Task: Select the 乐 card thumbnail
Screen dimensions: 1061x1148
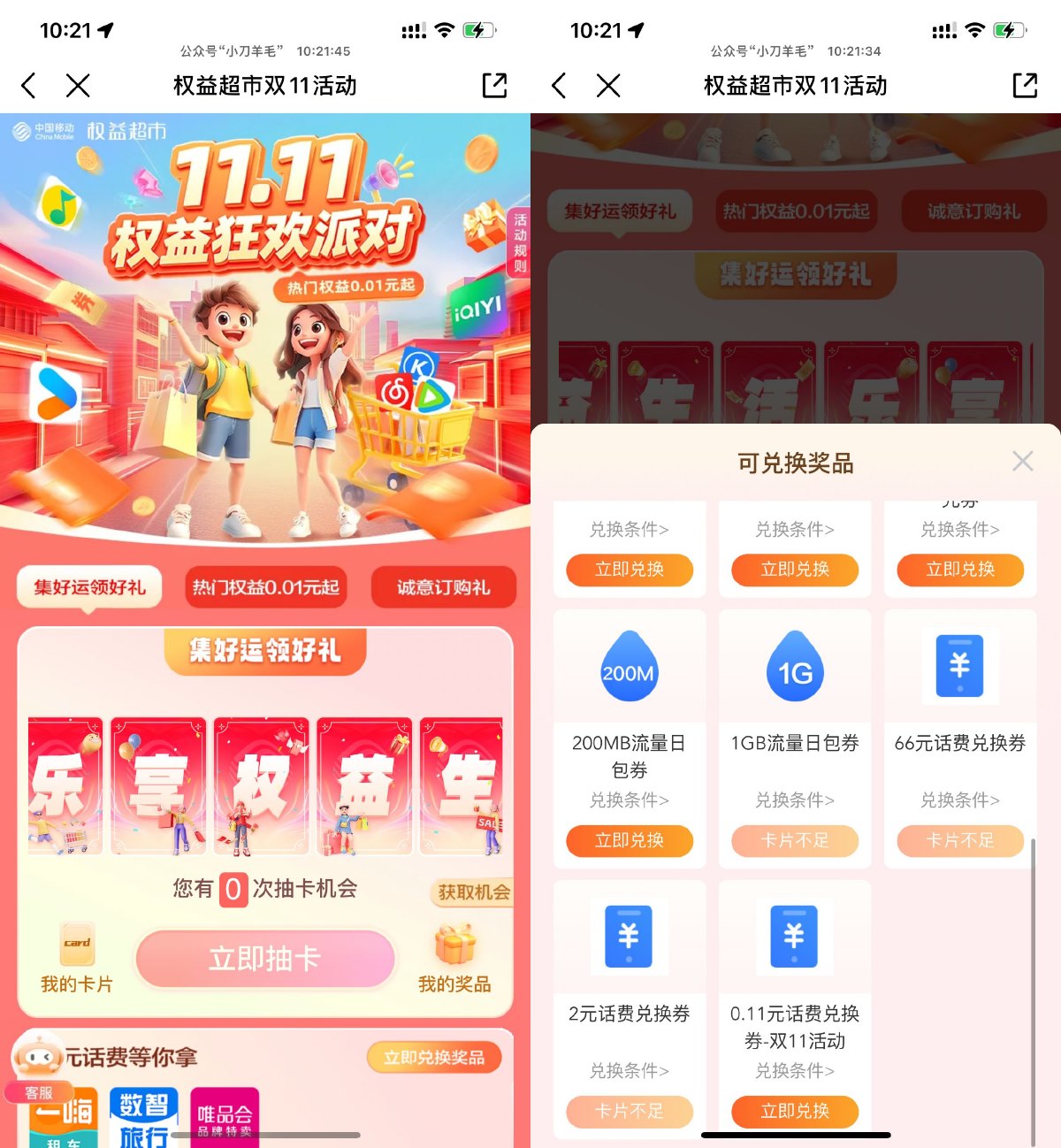Action: coord(65,785)
